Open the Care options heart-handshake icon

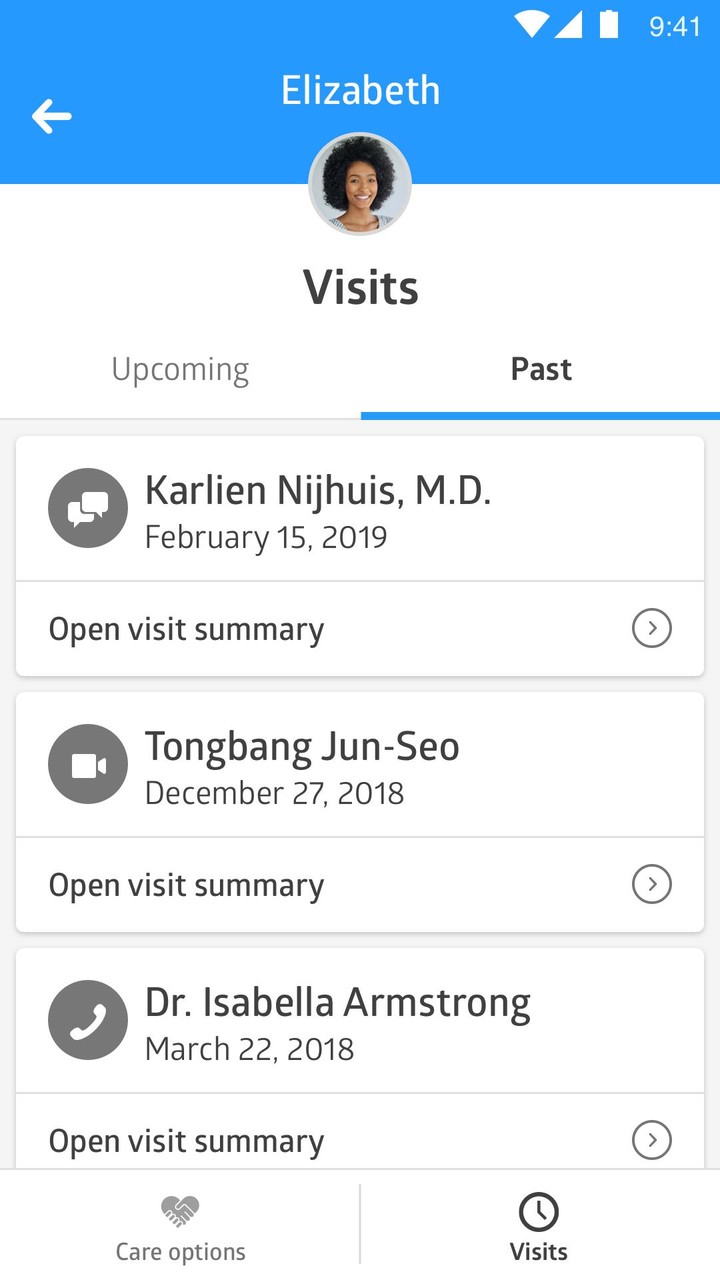[x=180, y=1210]
